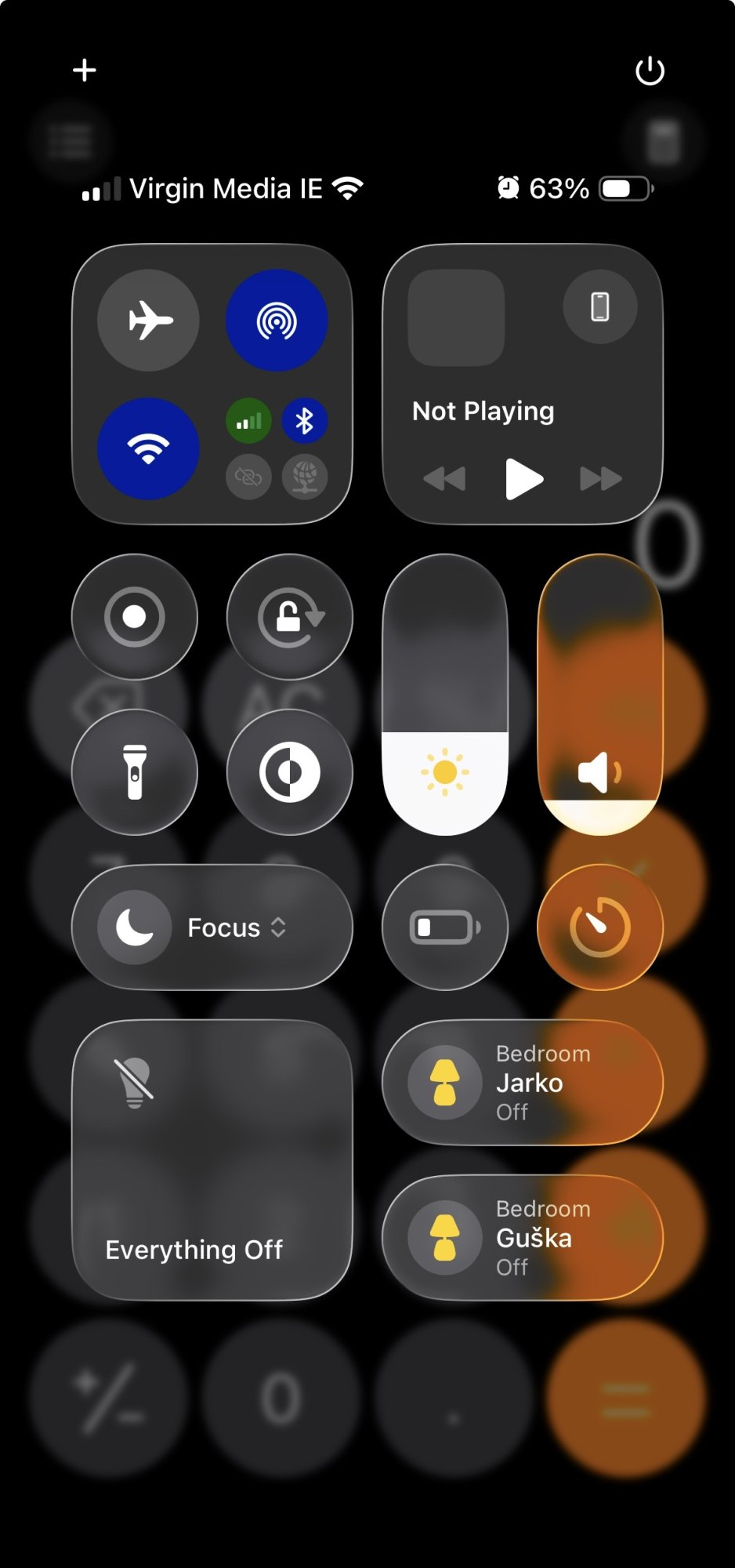Toggle Bluetooth off
This screenshot has height=1568, width=735.
[305, 421]
